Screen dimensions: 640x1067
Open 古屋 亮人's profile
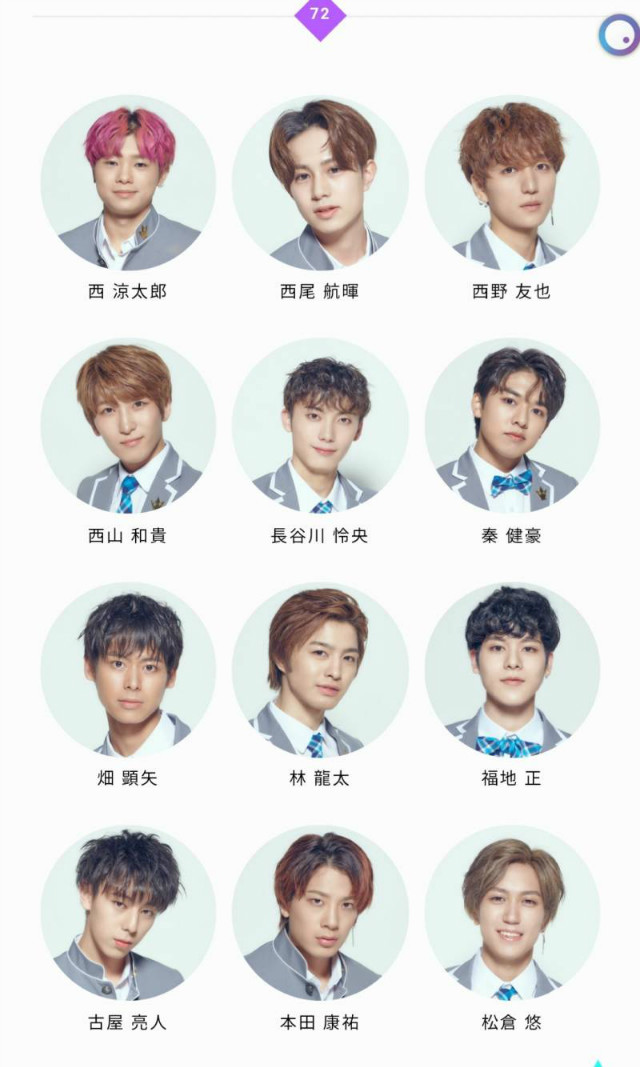(128, 913)
